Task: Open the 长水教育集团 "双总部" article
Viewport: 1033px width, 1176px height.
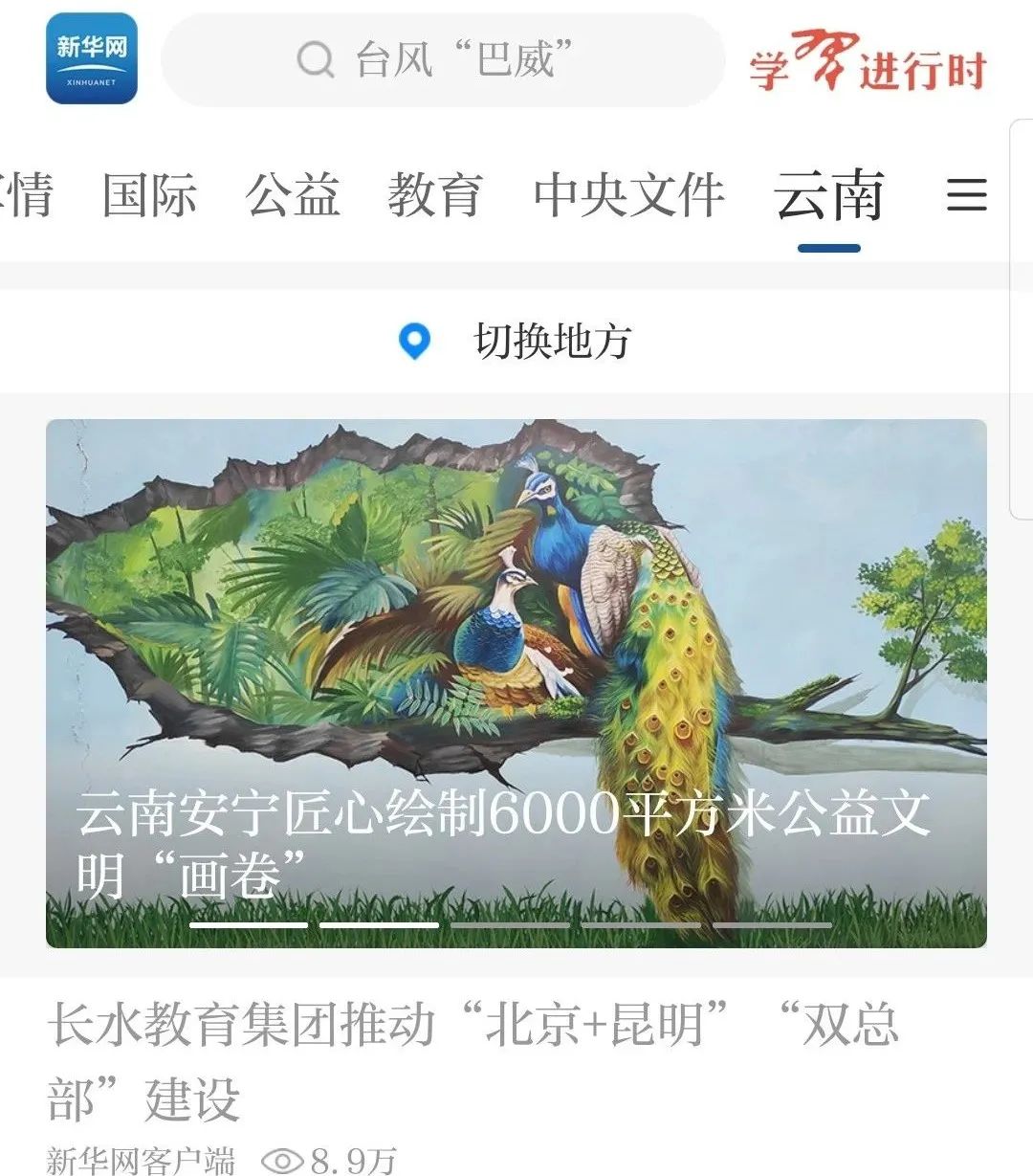Action: 473,1060
